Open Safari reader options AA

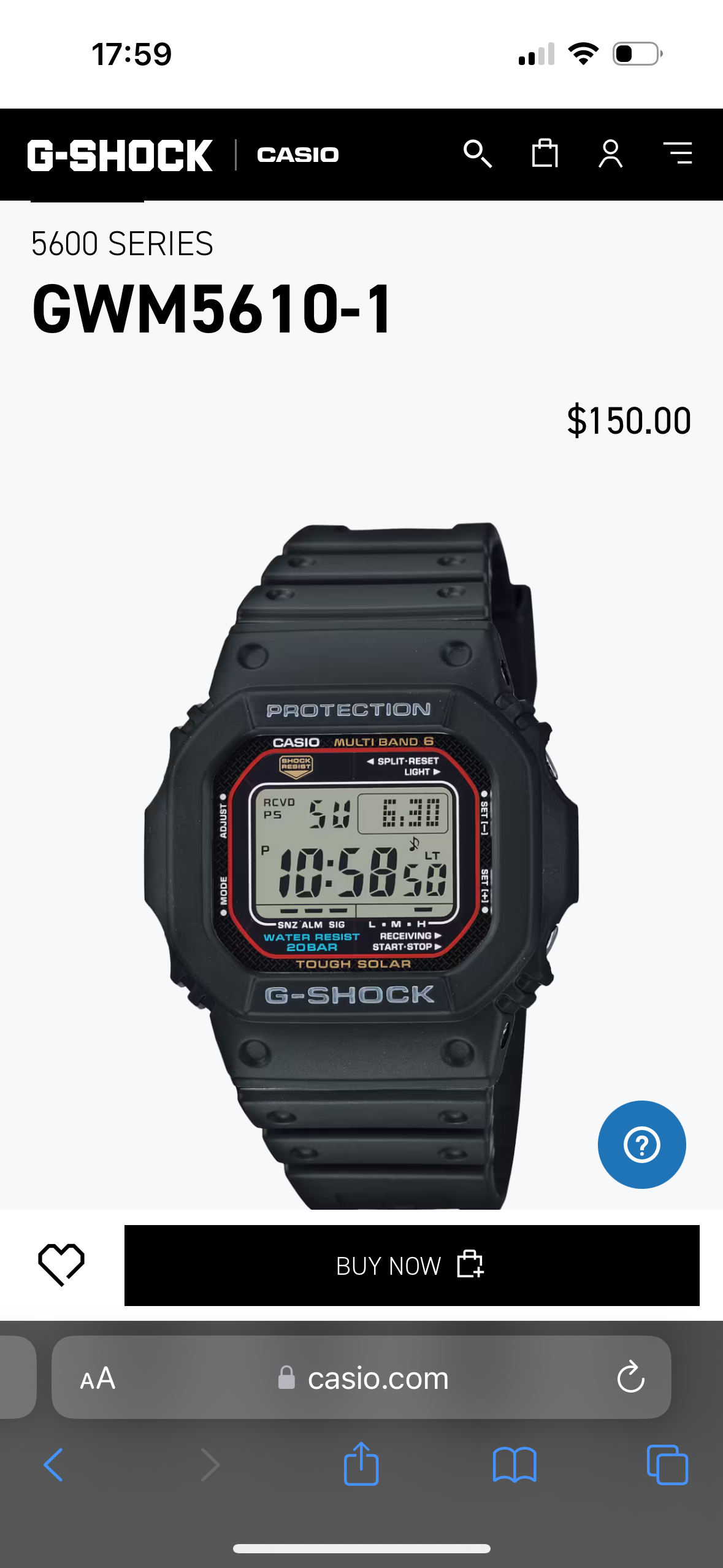click(x=98, y=1378)
